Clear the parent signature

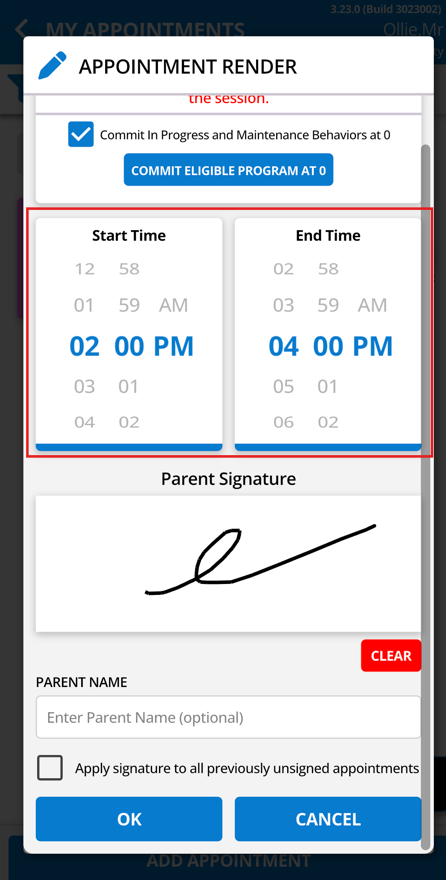(x=391, y=656)
